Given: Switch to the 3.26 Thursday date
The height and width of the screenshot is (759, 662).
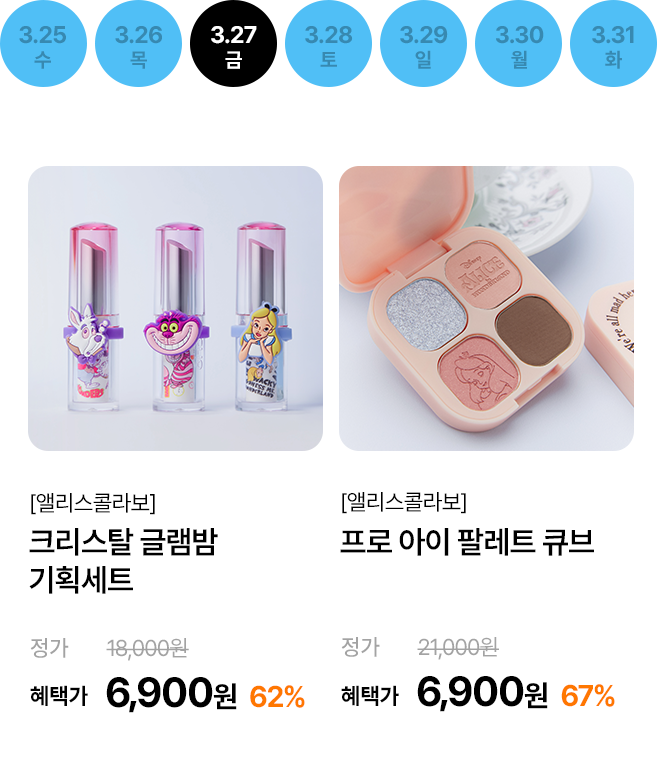Looking at the screenshot, I should pyautogui.click(x=138, y=46).
